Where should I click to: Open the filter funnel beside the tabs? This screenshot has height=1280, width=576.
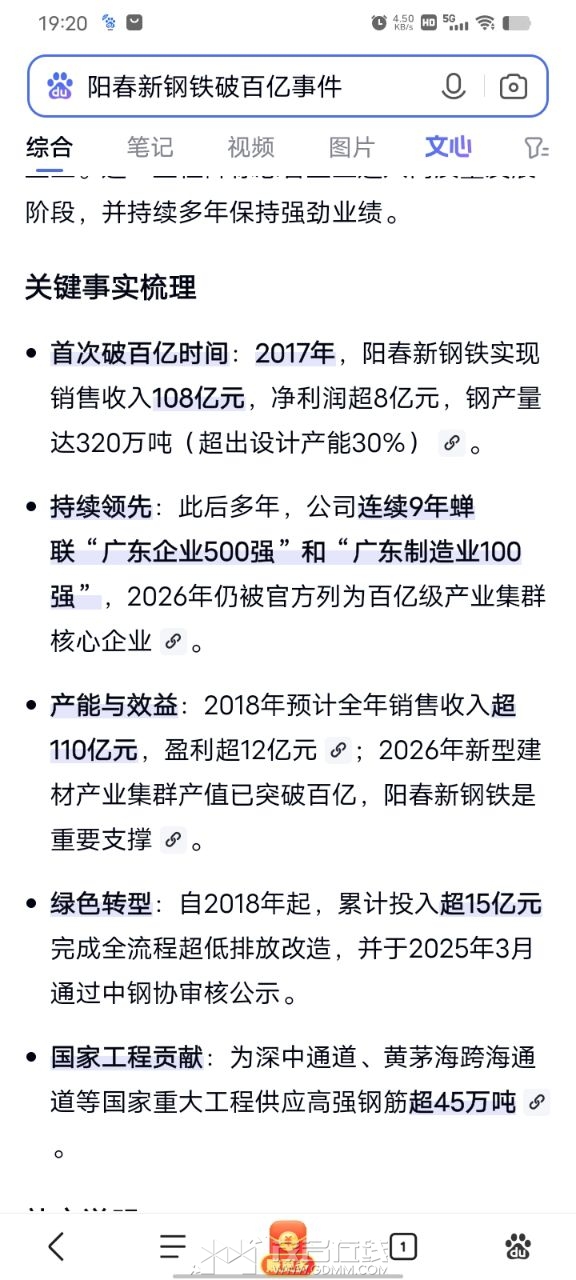[x=537, y=148]
